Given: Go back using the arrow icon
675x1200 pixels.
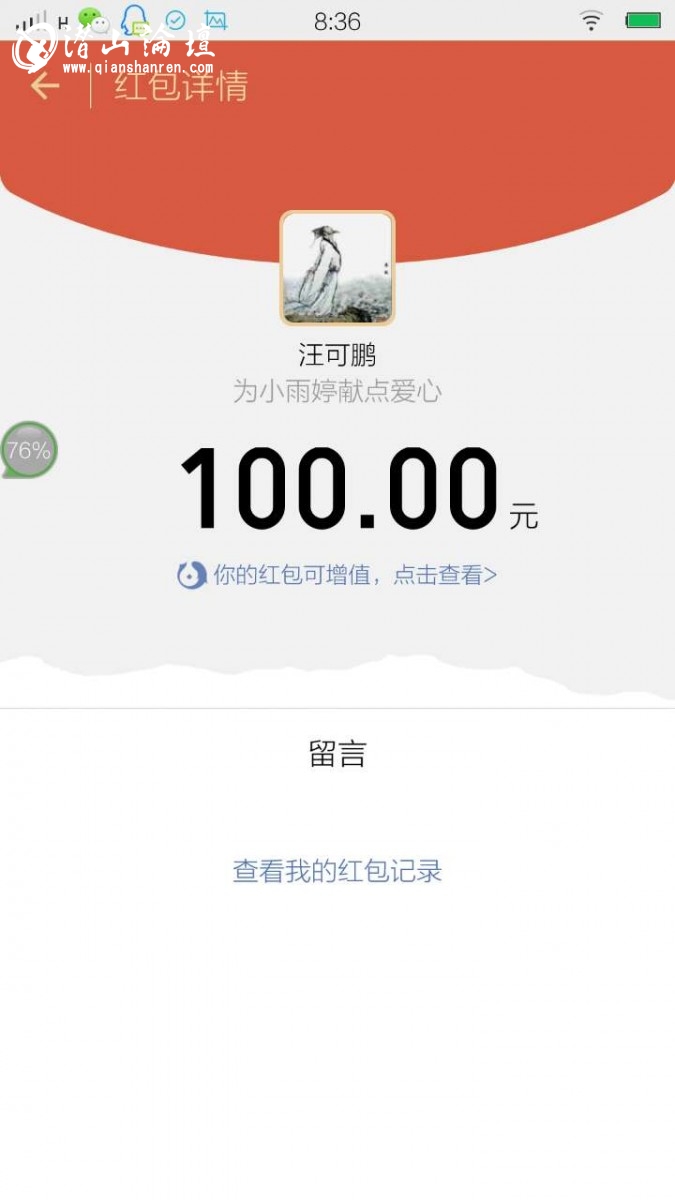Looking at the screenshot, I should pos(44,86).
